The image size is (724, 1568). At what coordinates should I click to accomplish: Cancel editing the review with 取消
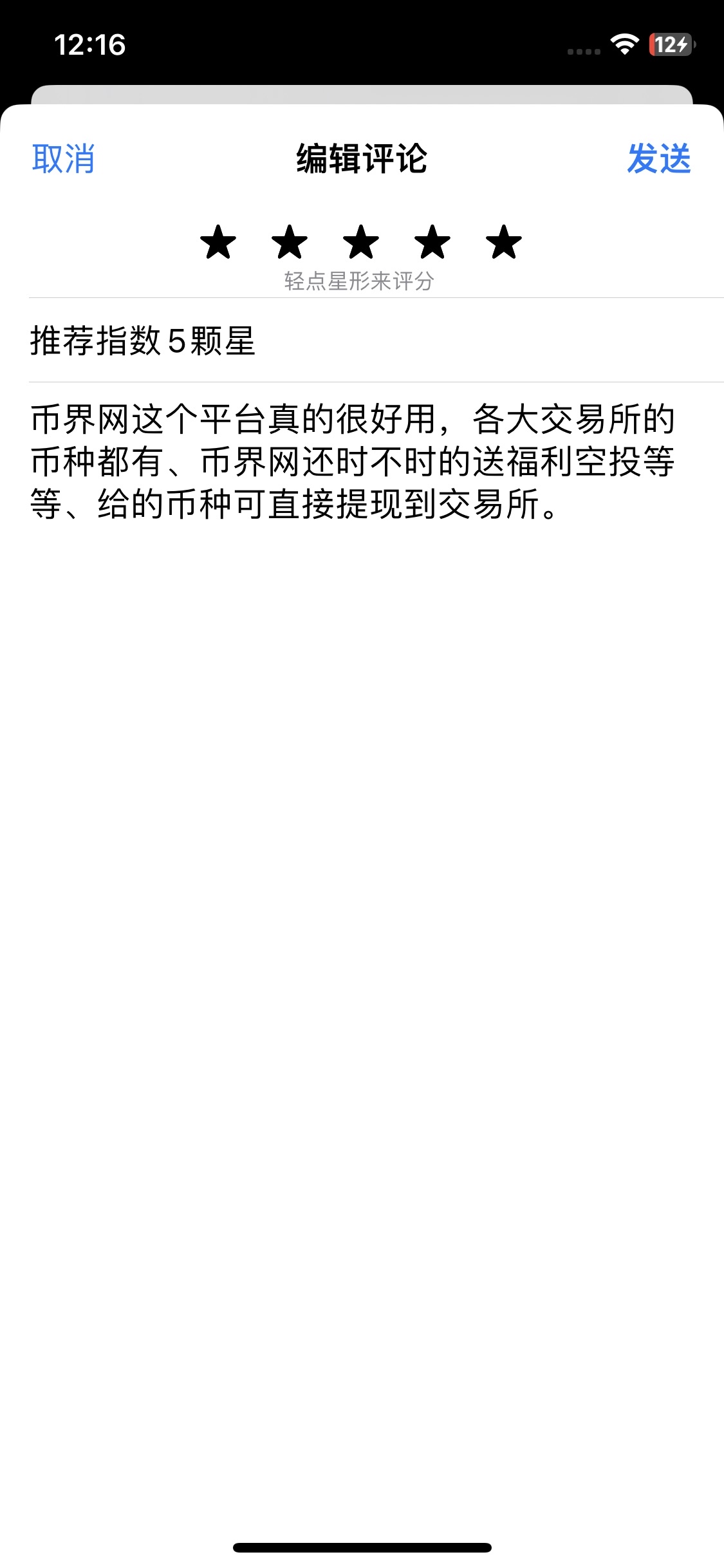[x=64, y=158]
